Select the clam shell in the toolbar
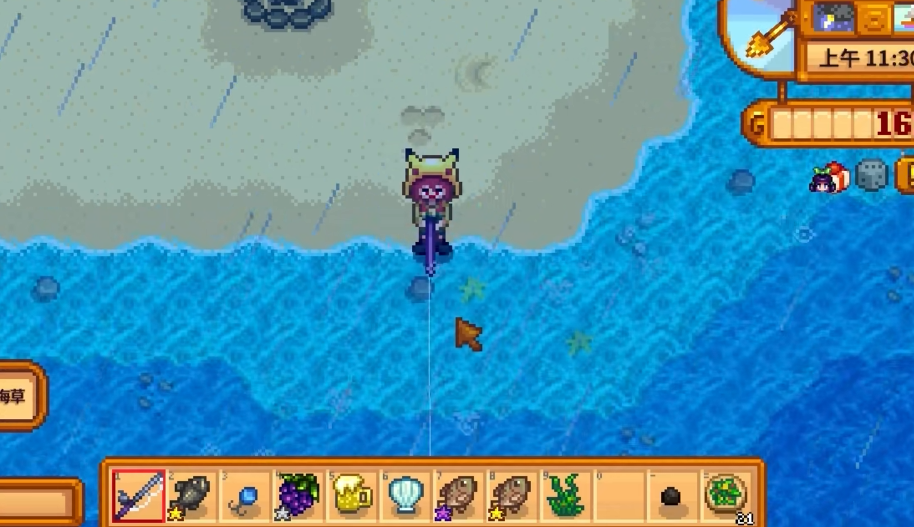Screen dimensions: 914x527 coord(404,495)
